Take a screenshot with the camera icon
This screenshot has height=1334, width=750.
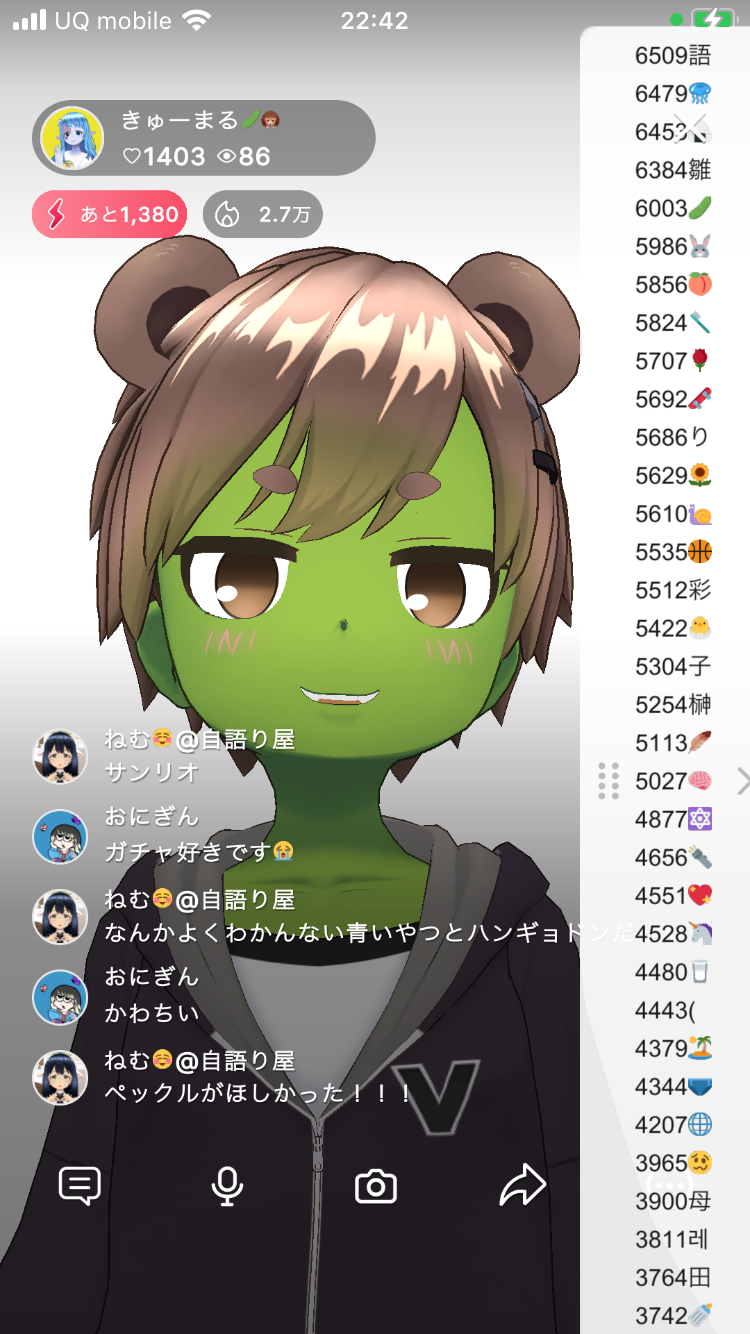(376, 1187)
